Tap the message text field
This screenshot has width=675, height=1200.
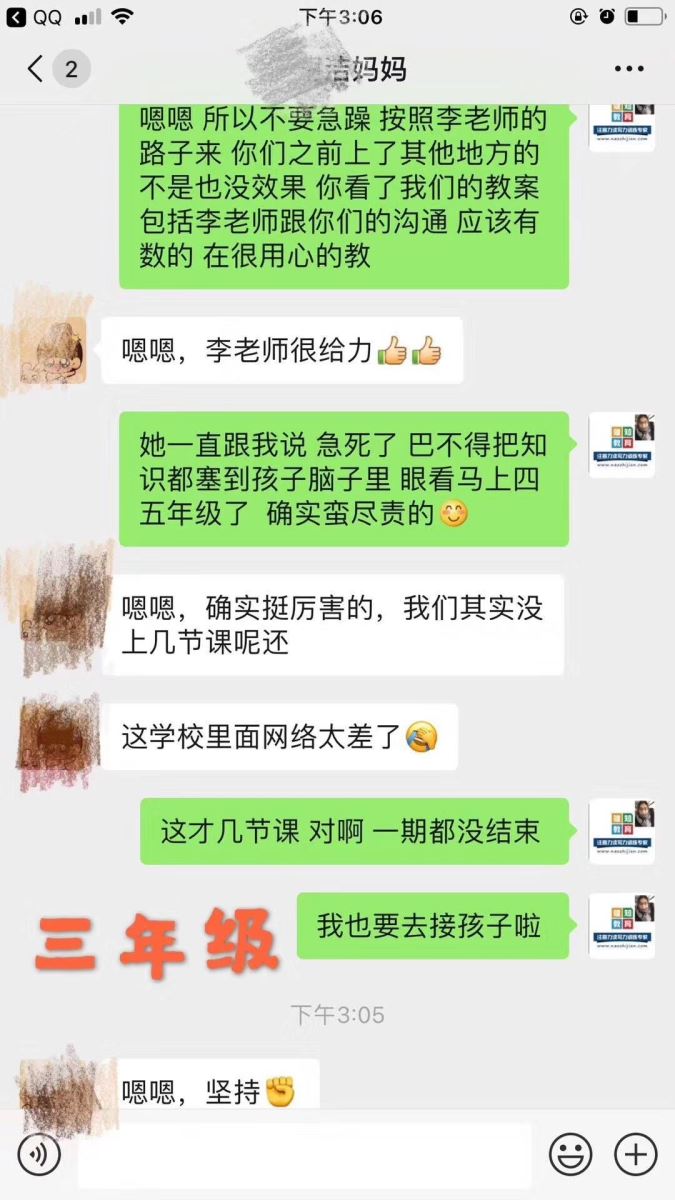304,1155
